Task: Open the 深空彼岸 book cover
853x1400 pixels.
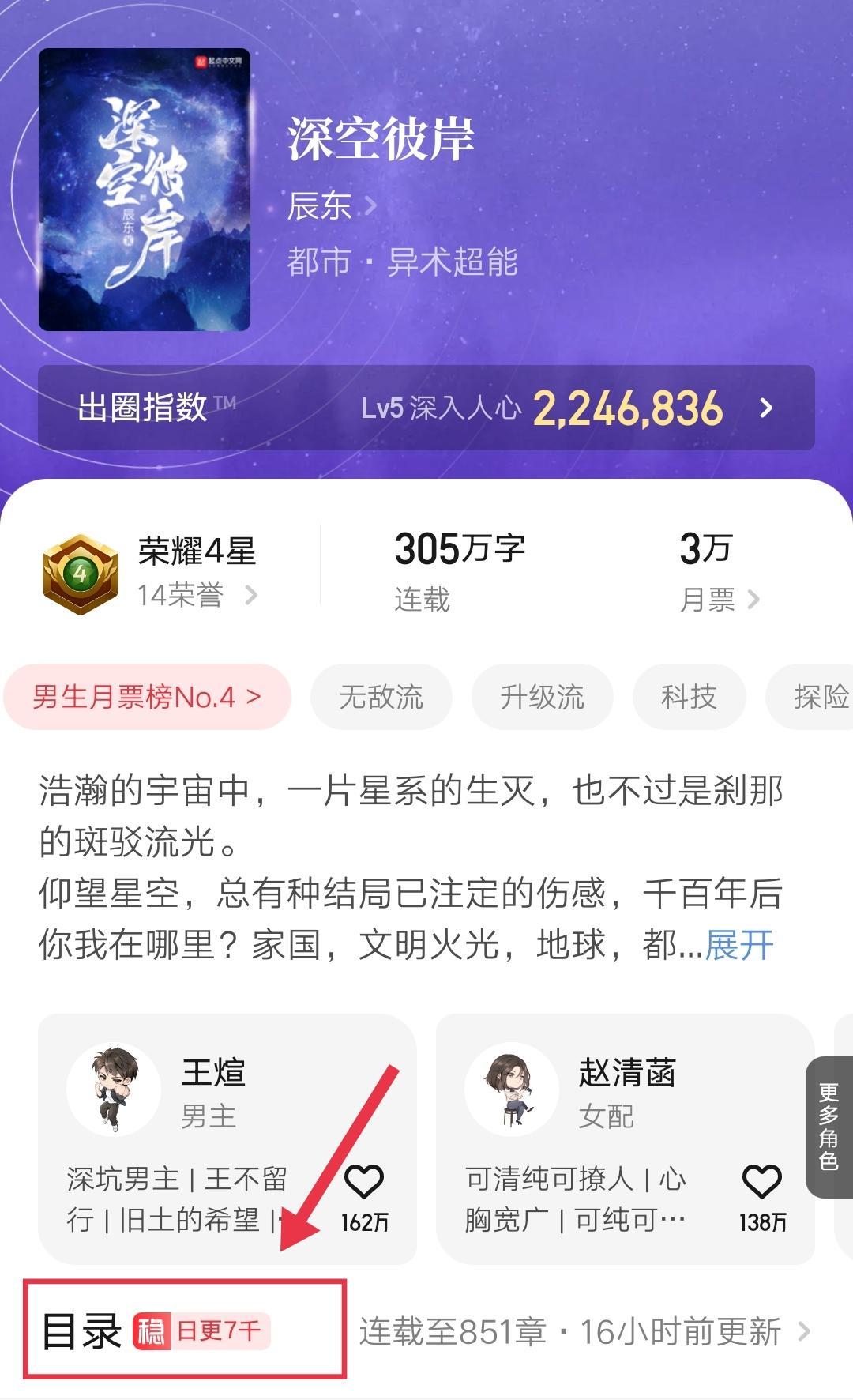Action: coord(145,190)
